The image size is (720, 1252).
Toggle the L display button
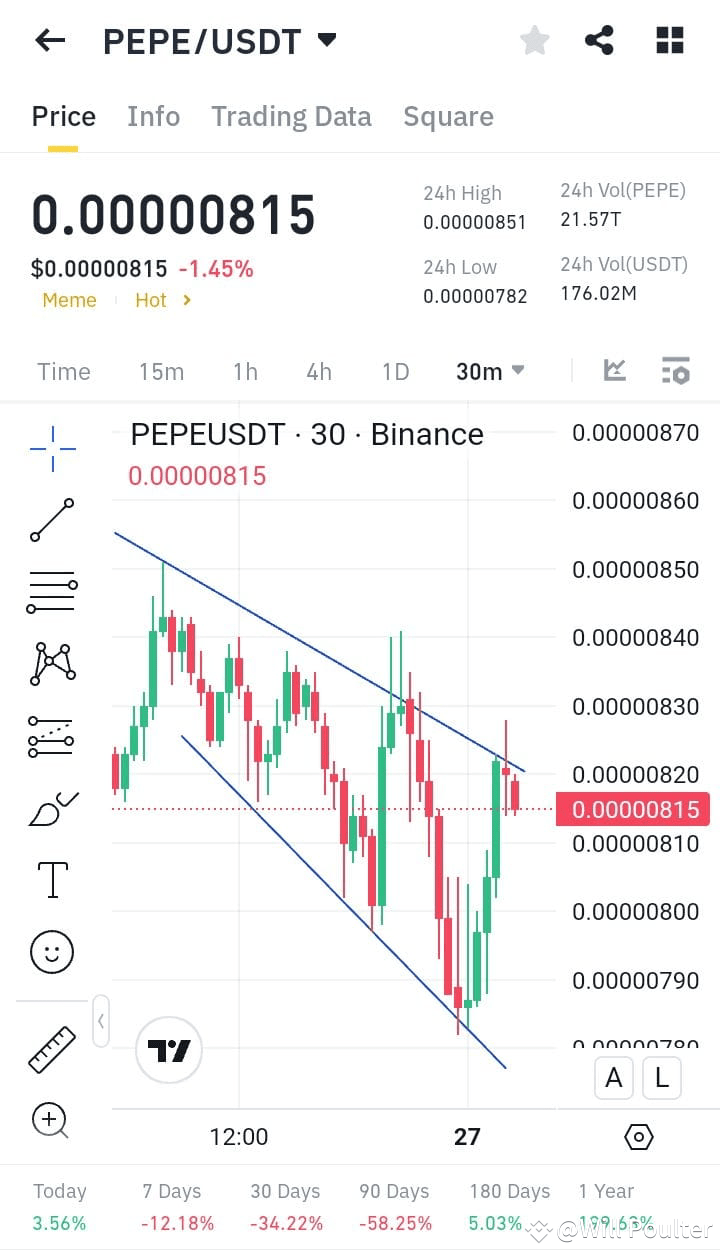[661, 1078]
